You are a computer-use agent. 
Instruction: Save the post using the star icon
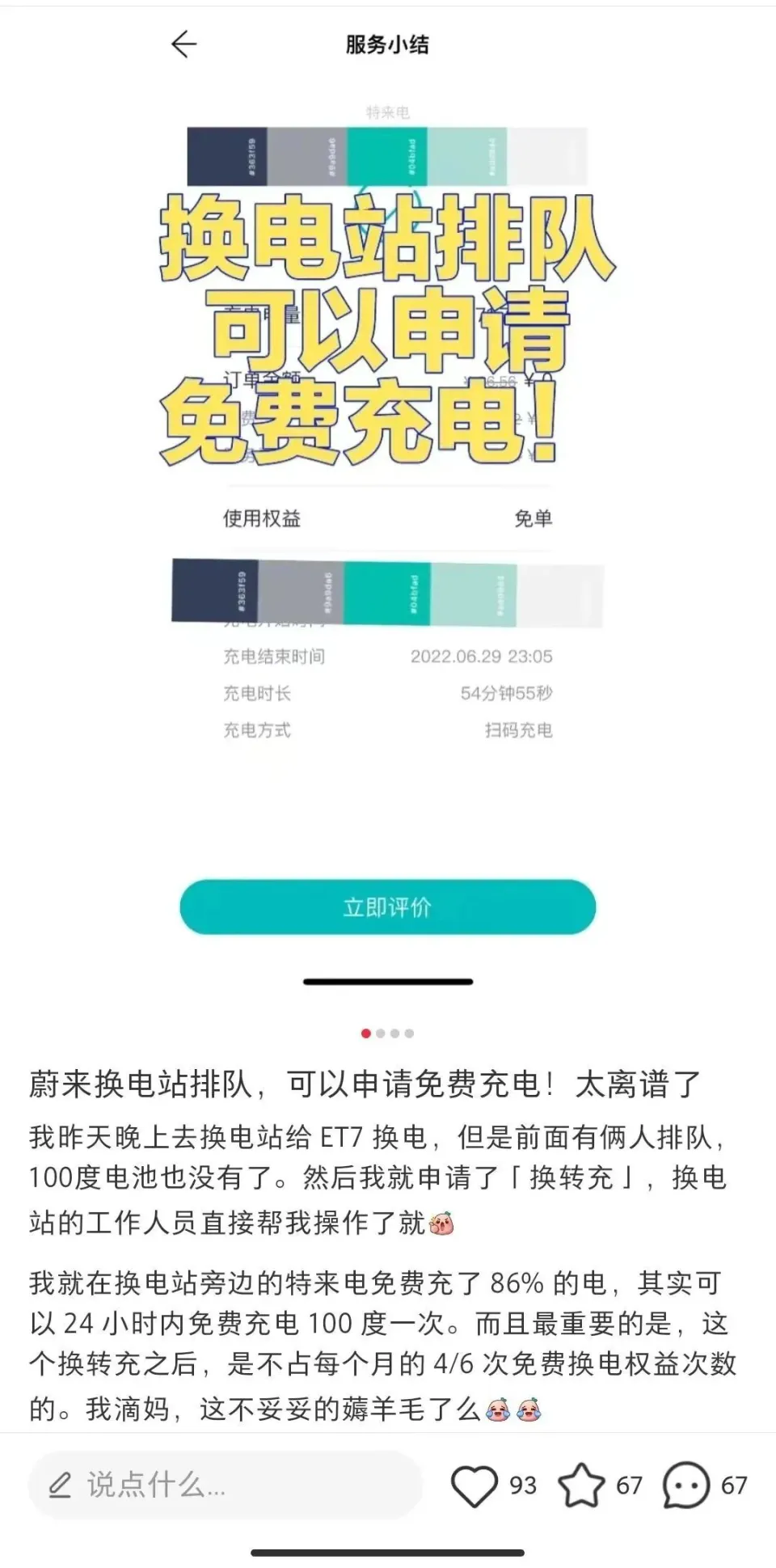click(581, 1486)
